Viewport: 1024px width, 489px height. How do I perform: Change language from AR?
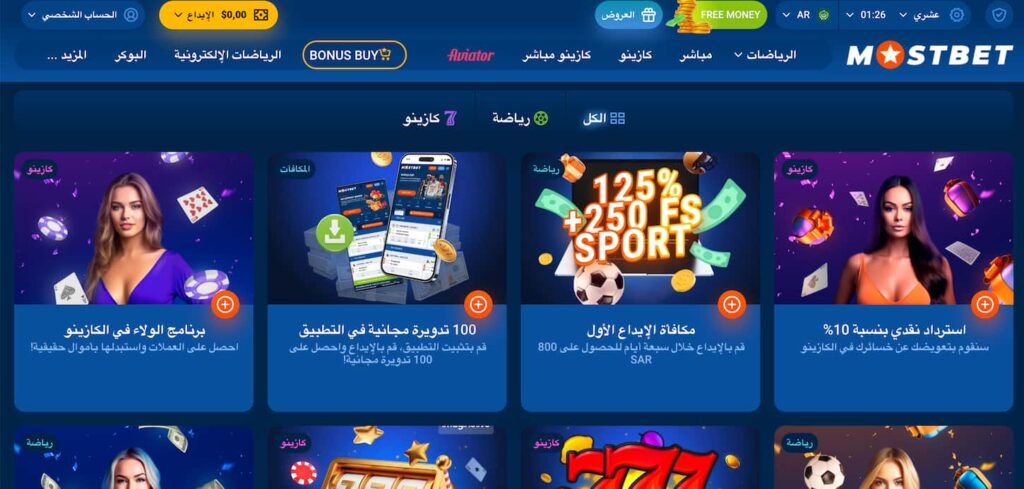tap(808, 15)
